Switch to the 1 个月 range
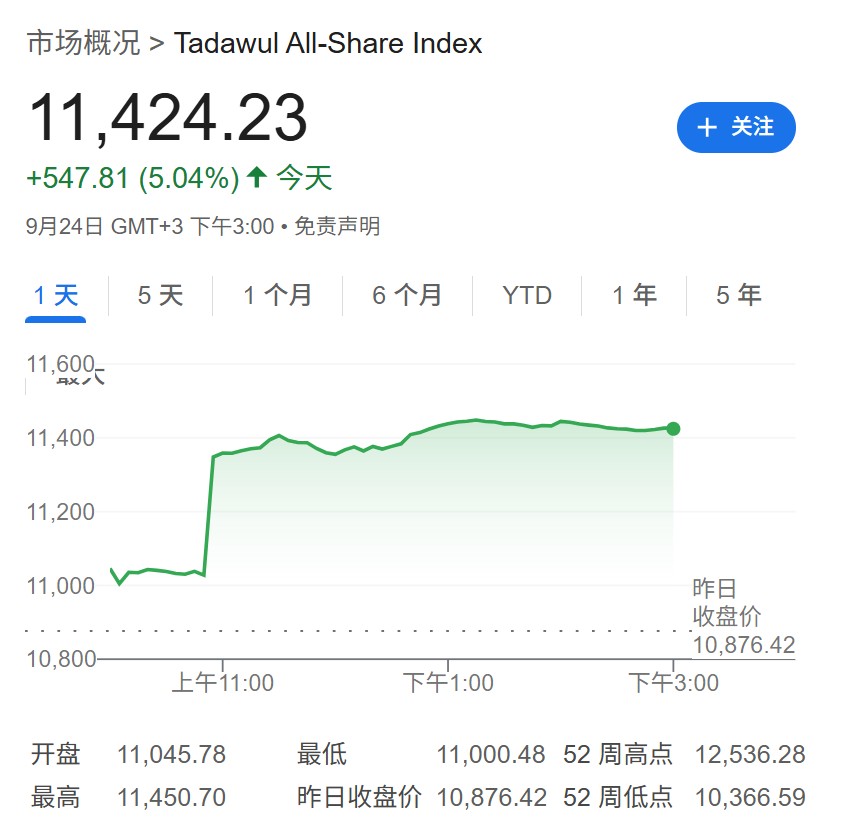Screen dimensions: 859x834 coord(277,295)
